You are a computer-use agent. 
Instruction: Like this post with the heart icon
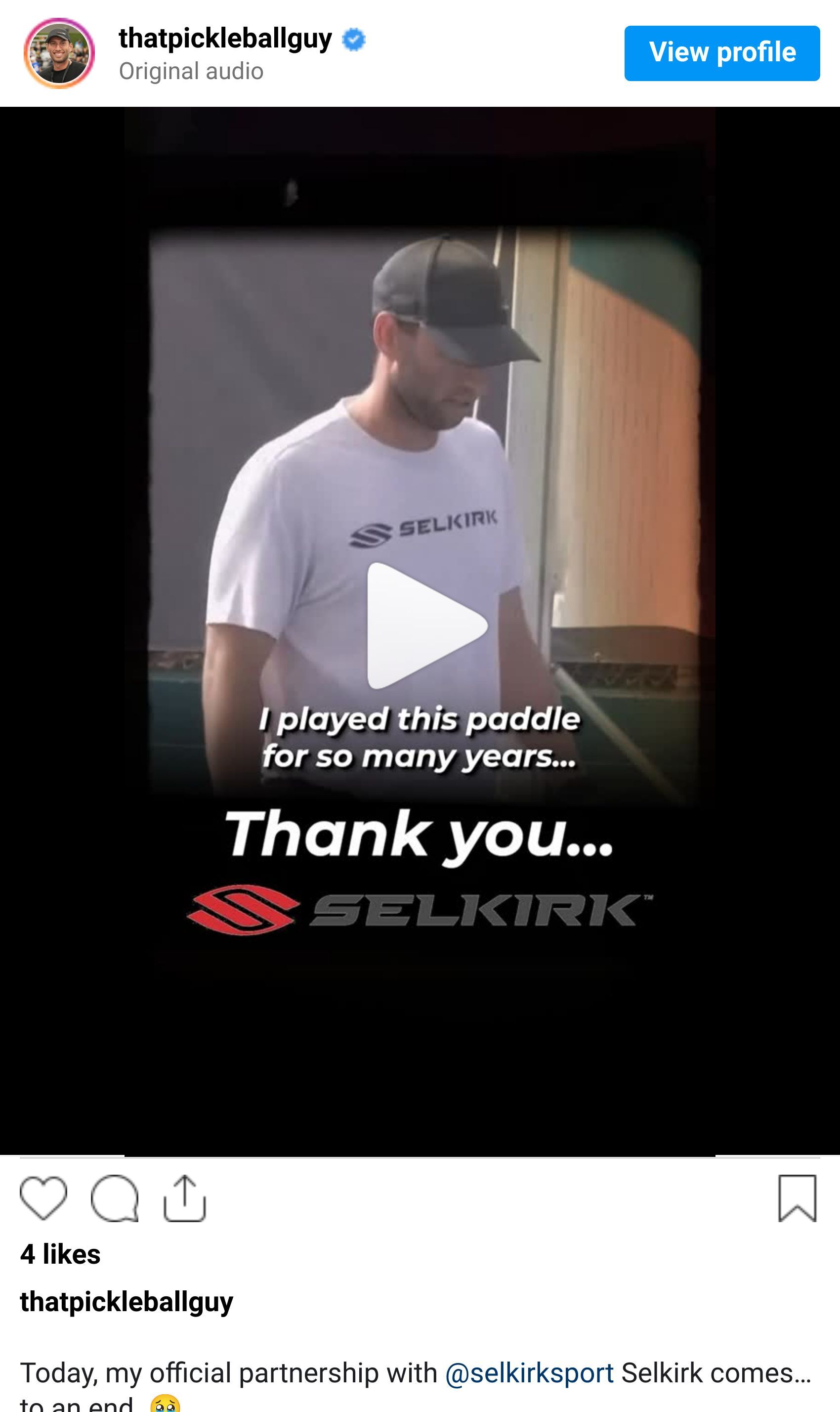(x=43, y=1197)
